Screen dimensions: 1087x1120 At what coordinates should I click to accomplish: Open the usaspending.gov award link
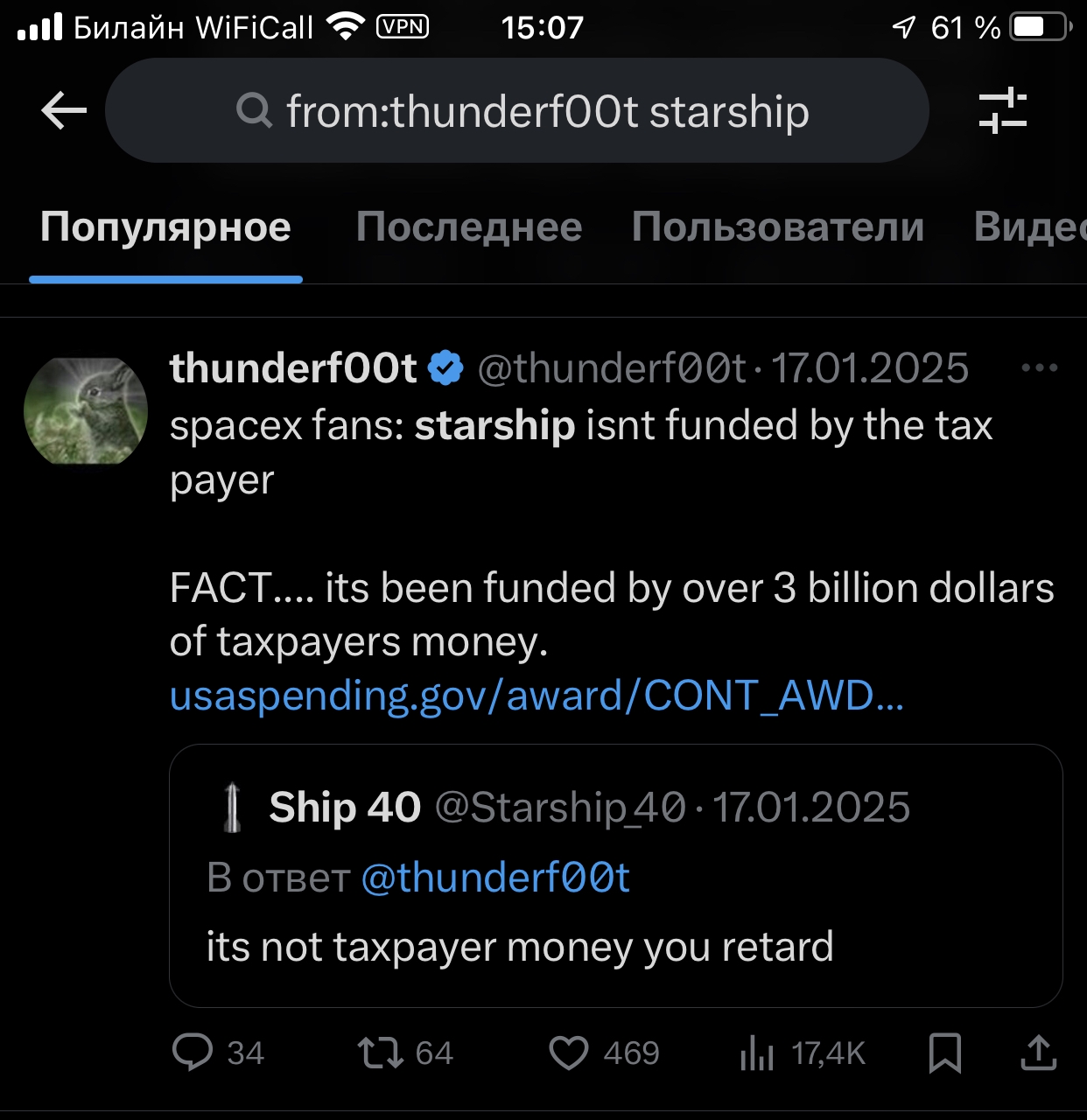536,696
